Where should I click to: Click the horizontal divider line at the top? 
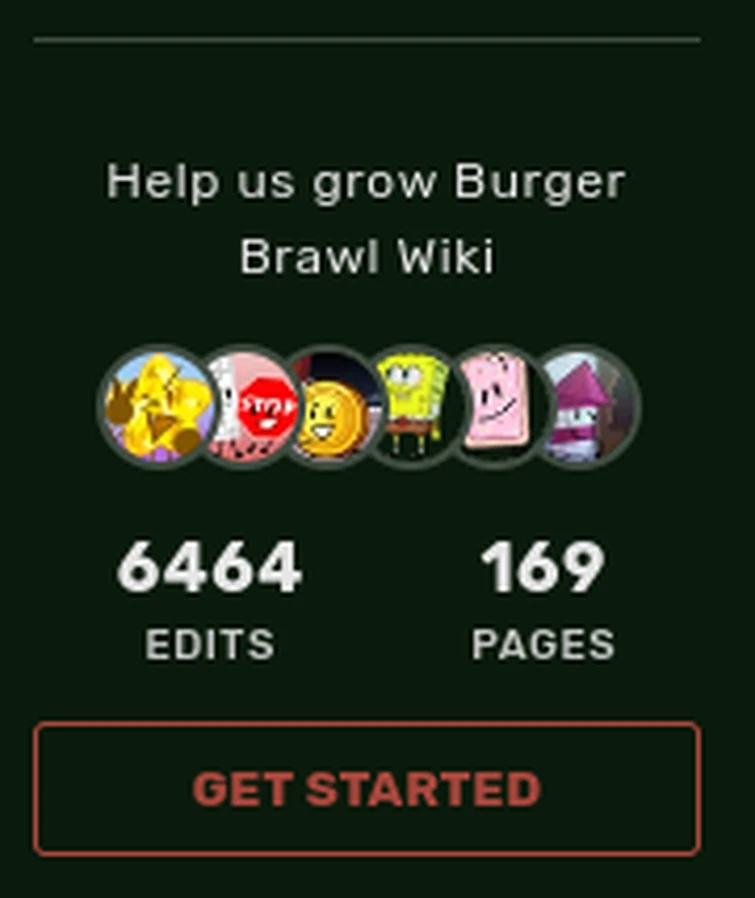coord(377,41)
